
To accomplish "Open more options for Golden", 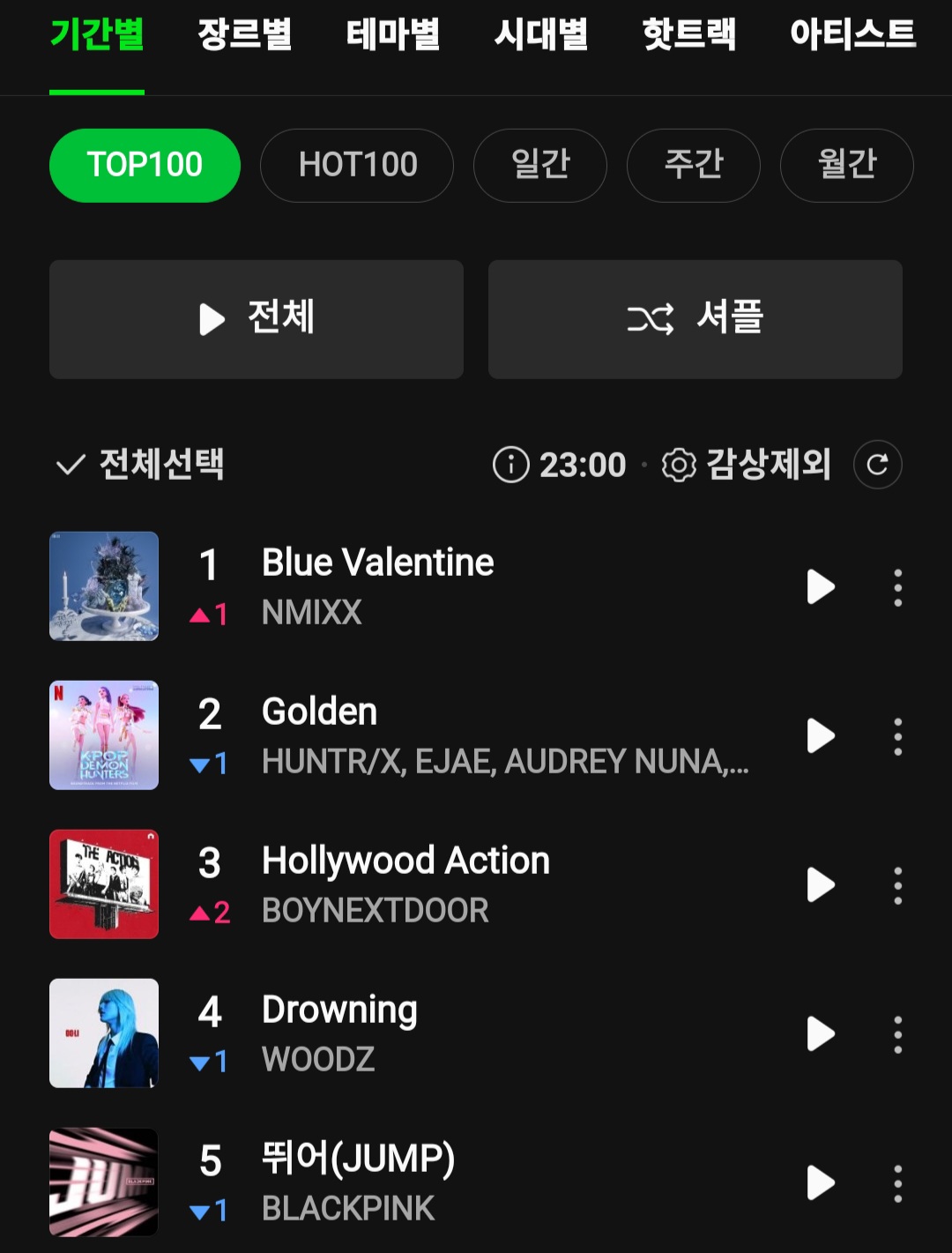I will point(898,735).
